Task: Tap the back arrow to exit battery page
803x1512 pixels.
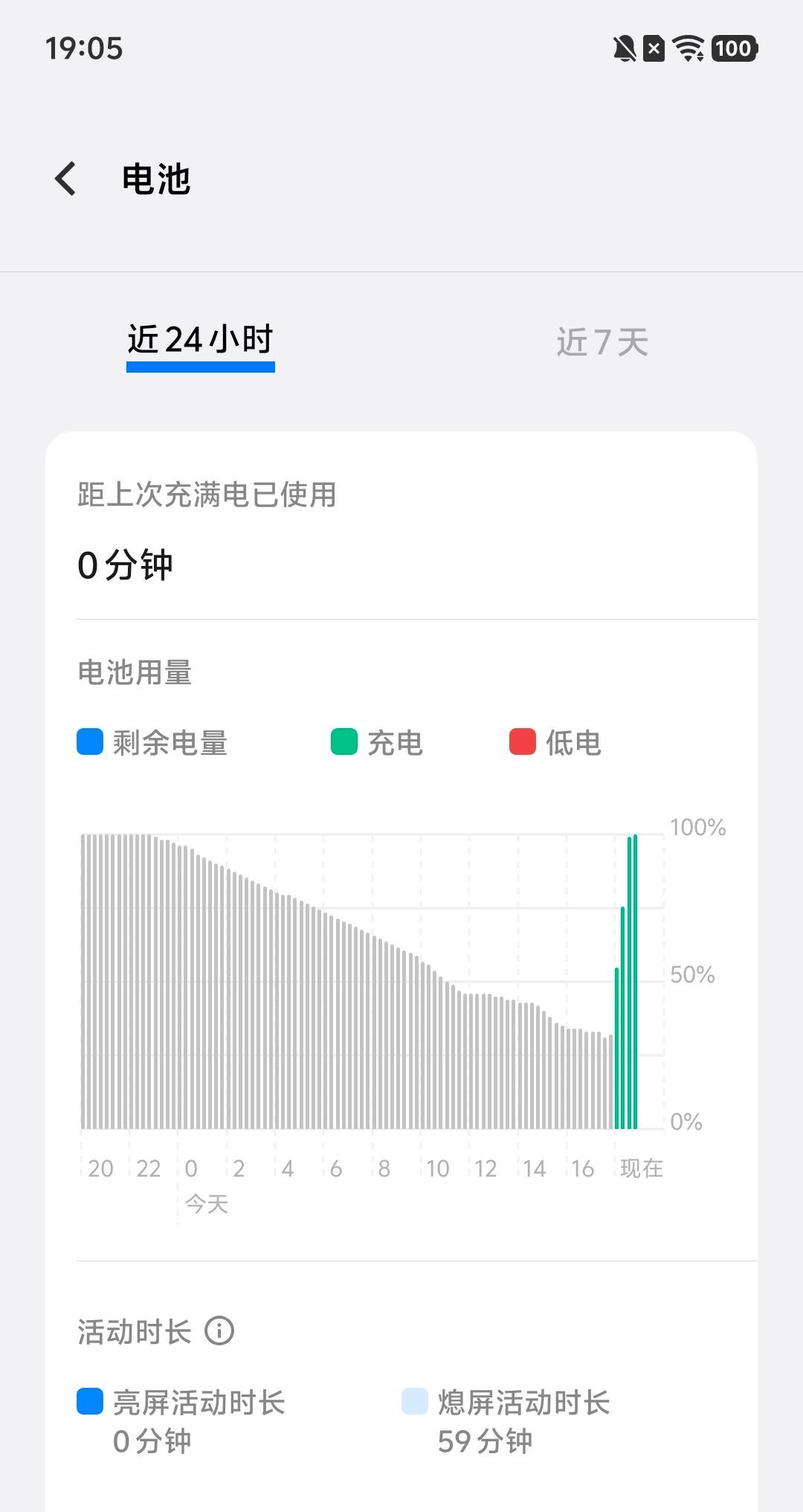Action: coord(65,178)
